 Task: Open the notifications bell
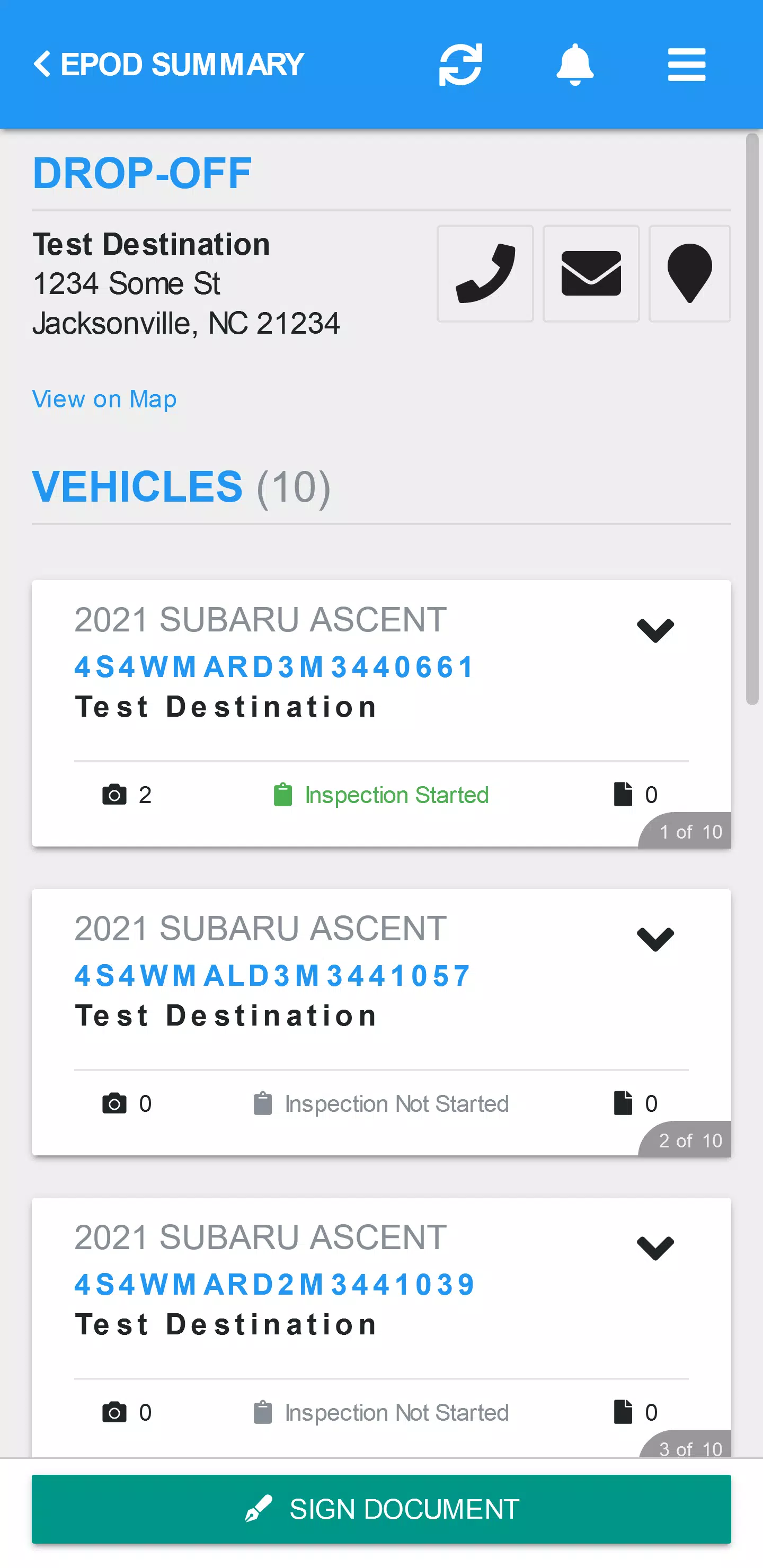574,65
